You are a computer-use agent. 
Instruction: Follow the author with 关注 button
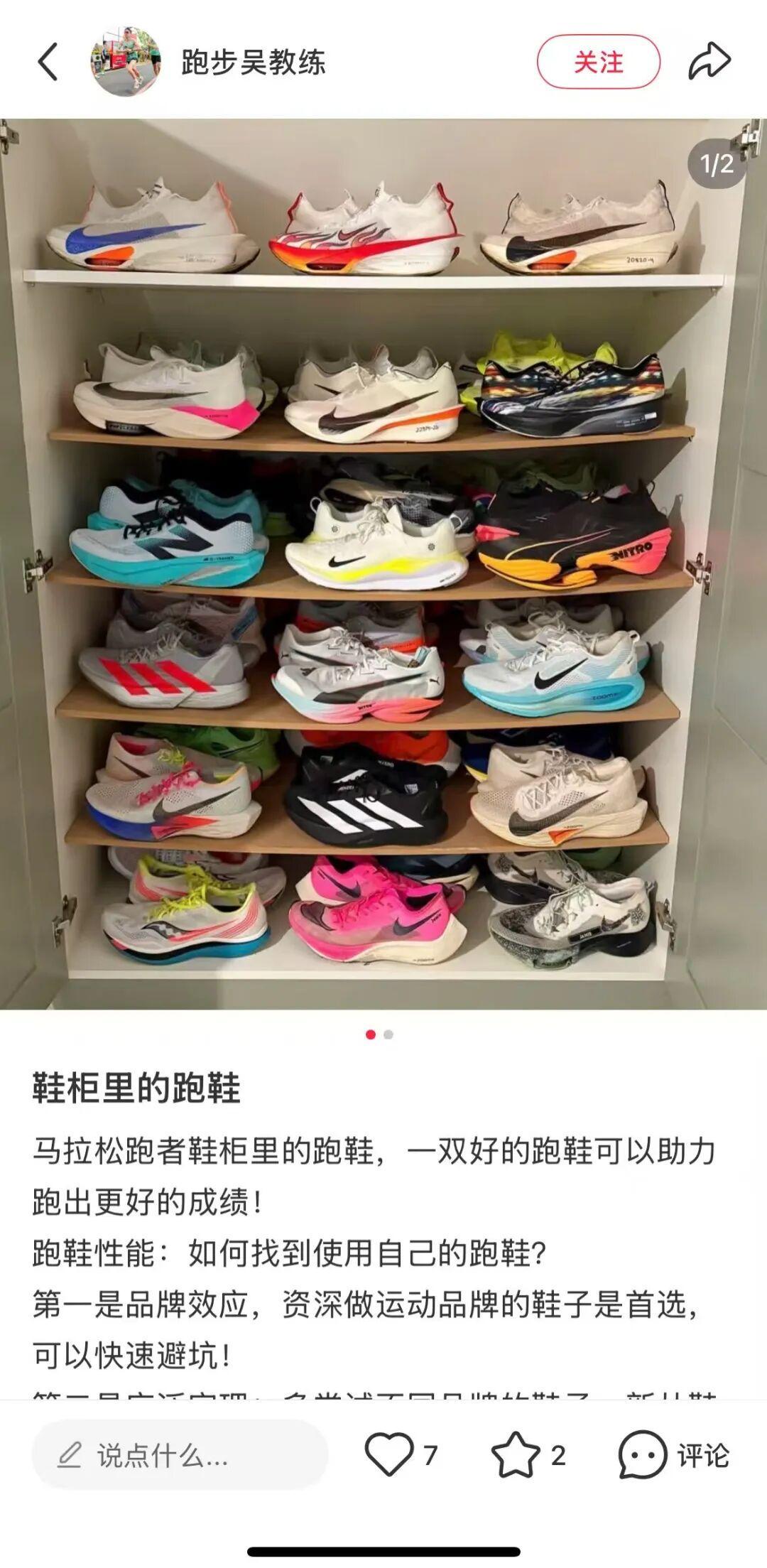point(598,62)
